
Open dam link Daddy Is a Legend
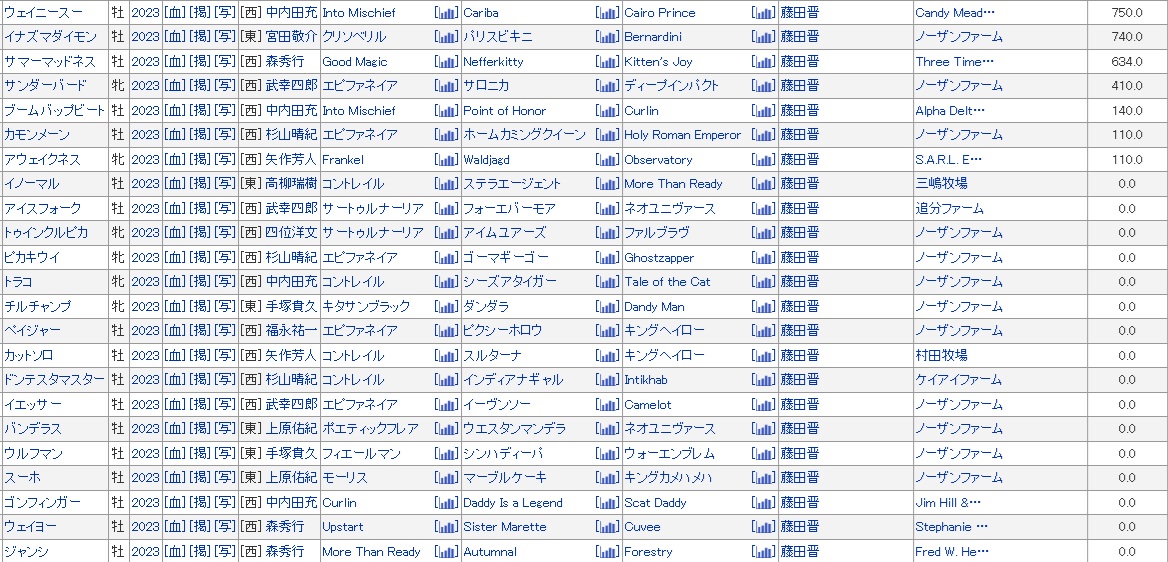point(512,502)
